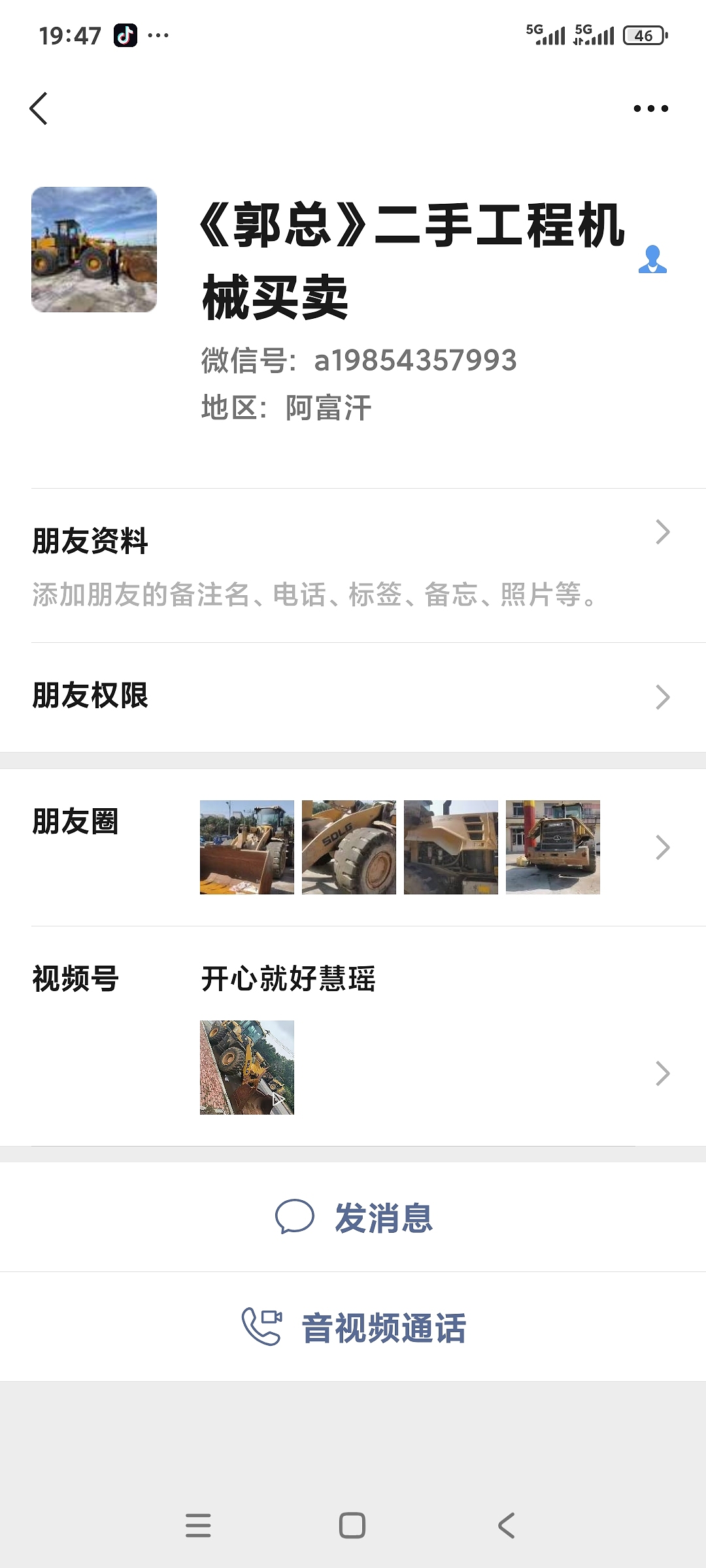Go to the system home screen
This screenshot has height=1568, width=706.
click(x=352, y=1526)
